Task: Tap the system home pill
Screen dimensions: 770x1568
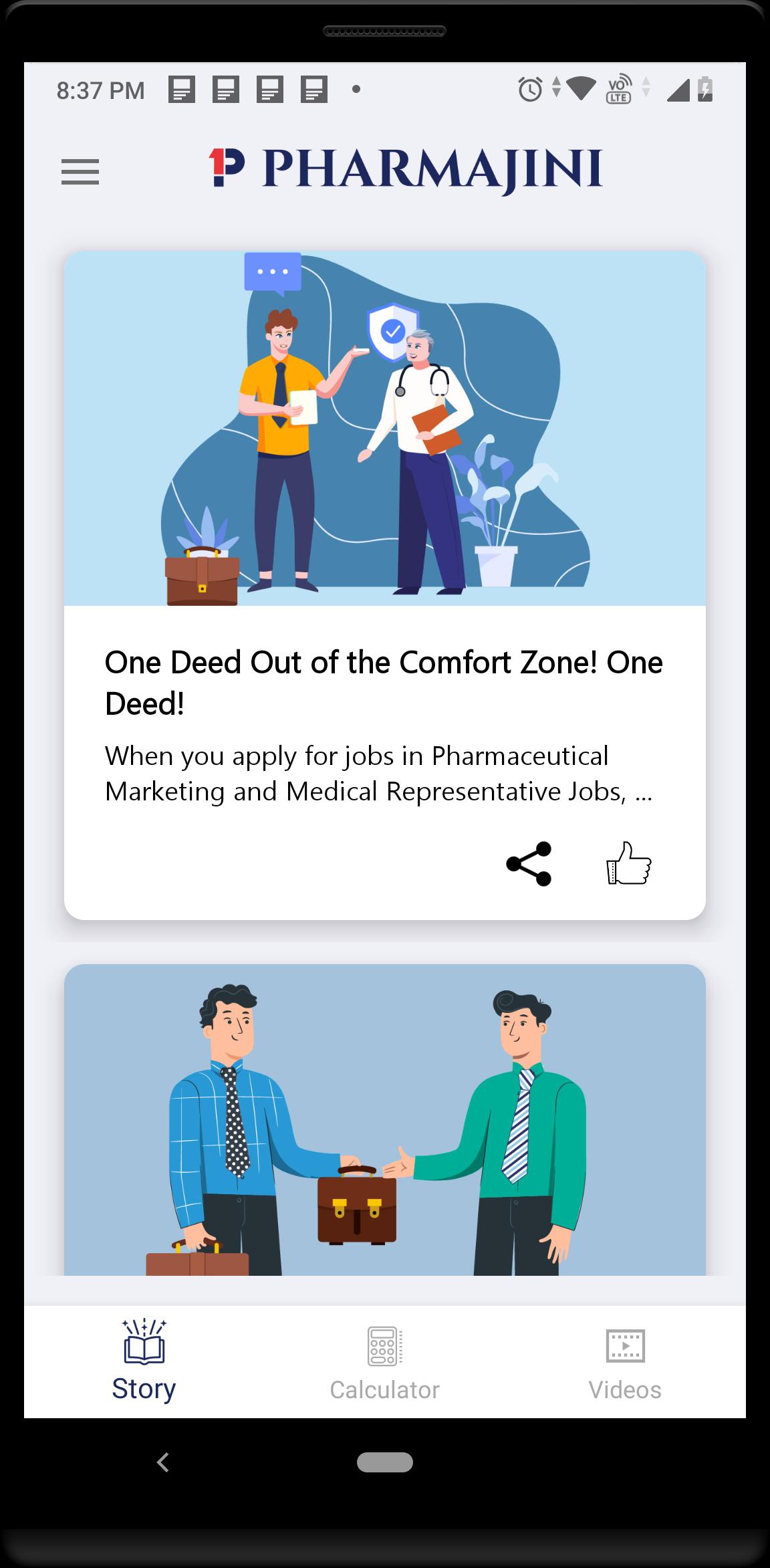Action: point(384,1462)
